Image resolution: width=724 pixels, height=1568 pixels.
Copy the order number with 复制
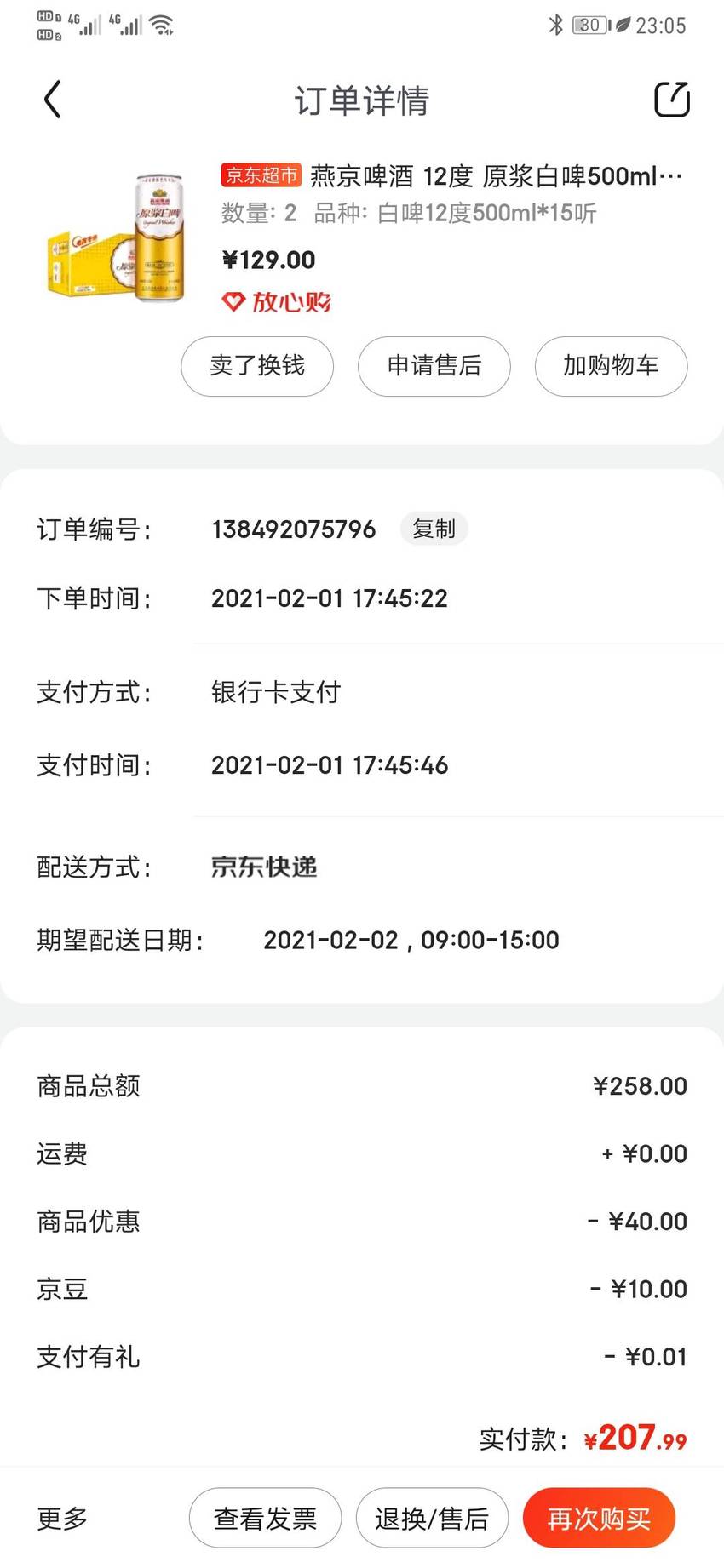pyautogui.click(x=434, y=529)
